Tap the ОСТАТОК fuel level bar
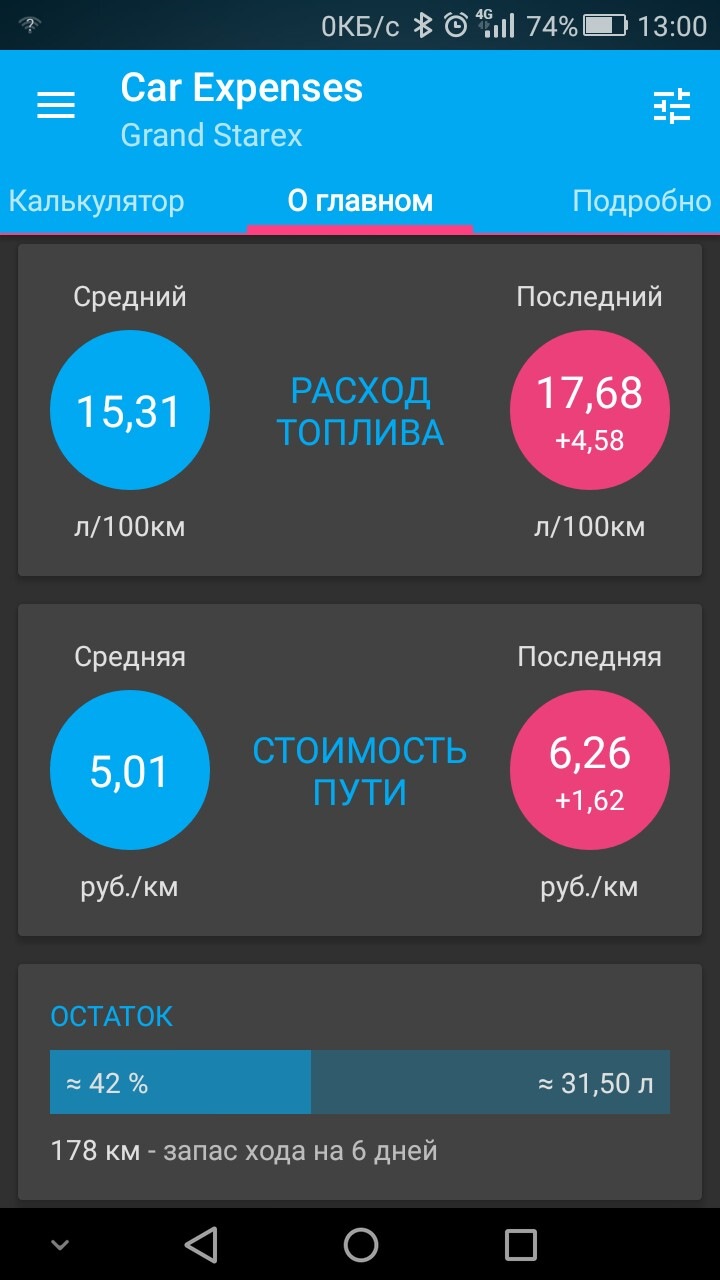Screen dimensions: 720x1280 point(360,1082)
